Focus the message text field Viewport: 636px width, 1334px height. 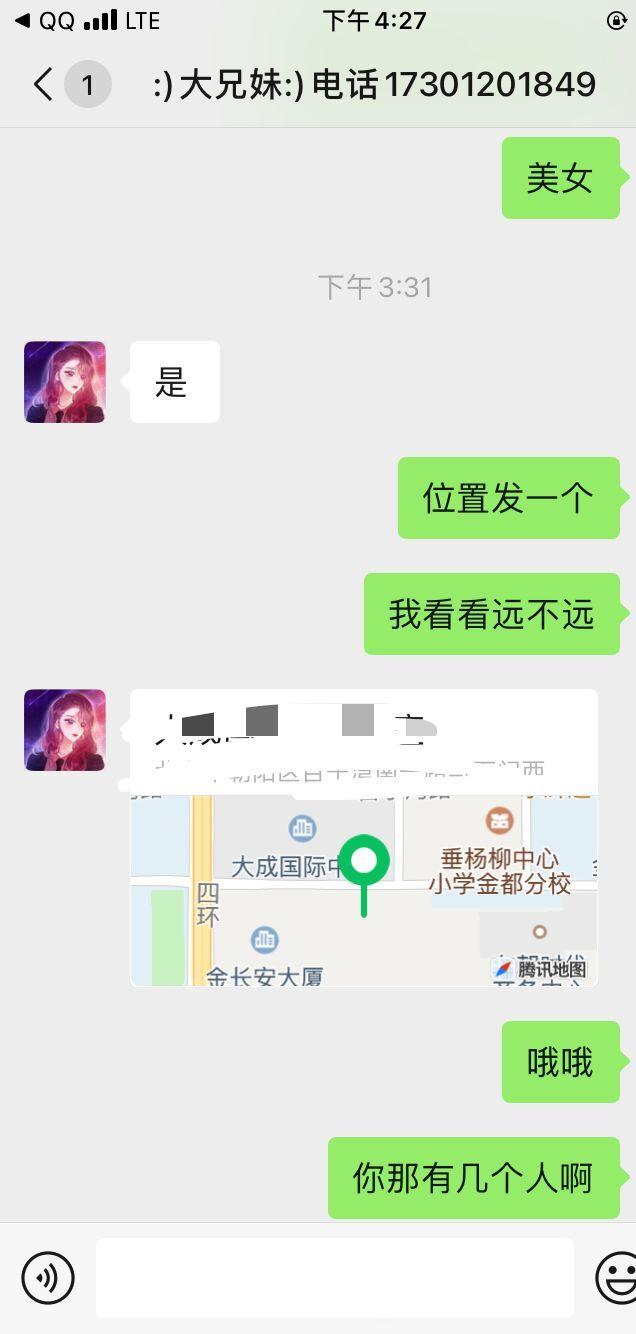pos(334,1277)
